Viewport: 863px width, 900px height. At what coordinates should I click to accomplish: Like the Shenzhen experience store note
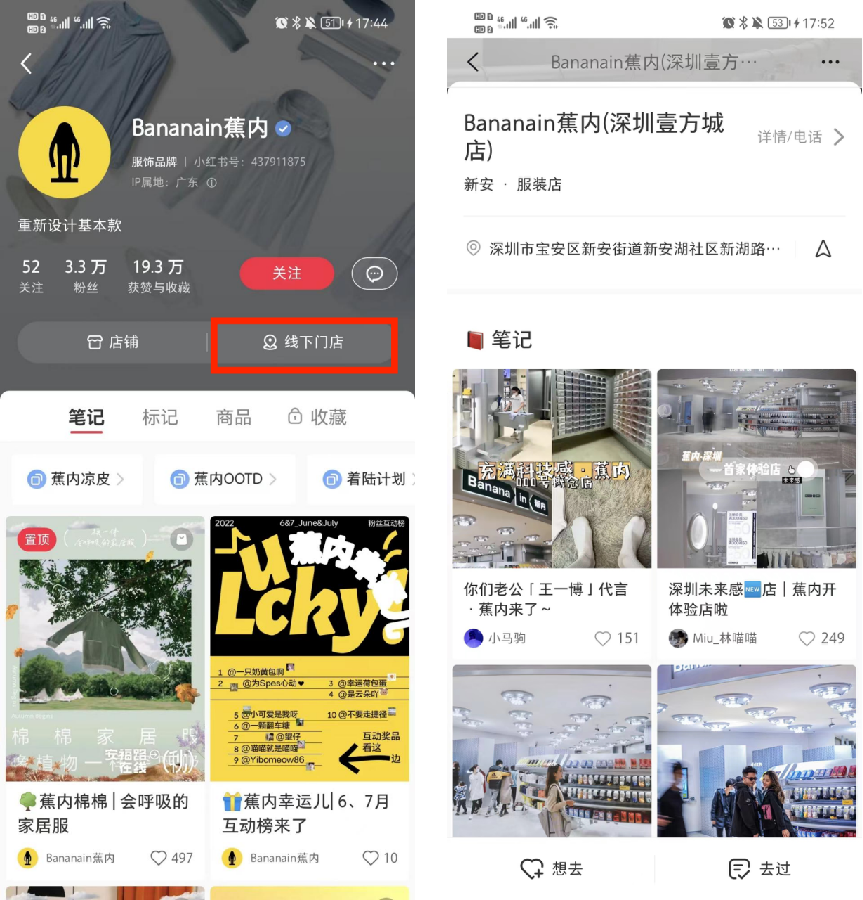(807, 638)
